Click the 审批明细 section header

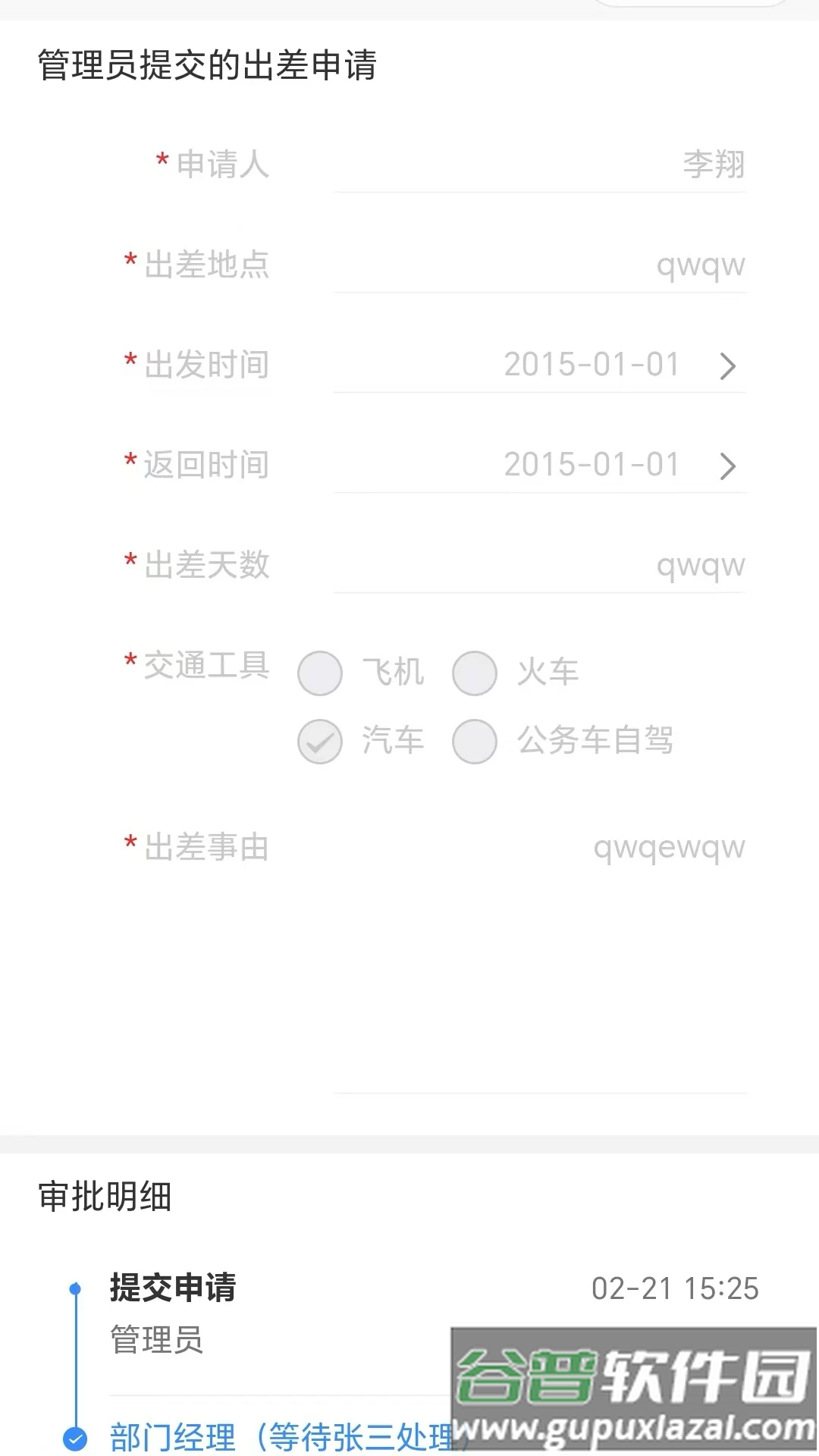coord(102,1192)
